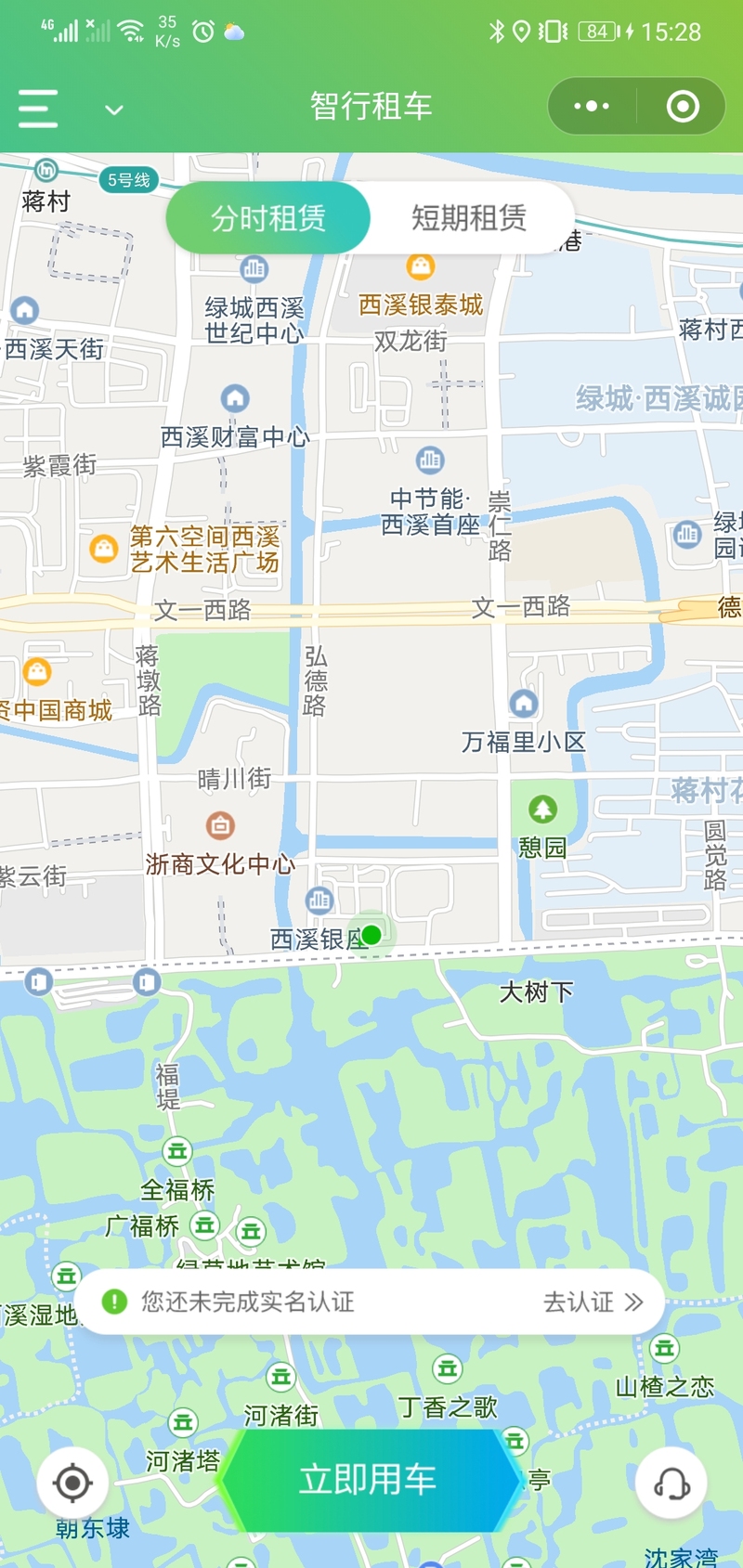Tap the 立即用车 button
This screenshot has height=1568, width=743.
pyautogui.click(x=369, y=1480)
